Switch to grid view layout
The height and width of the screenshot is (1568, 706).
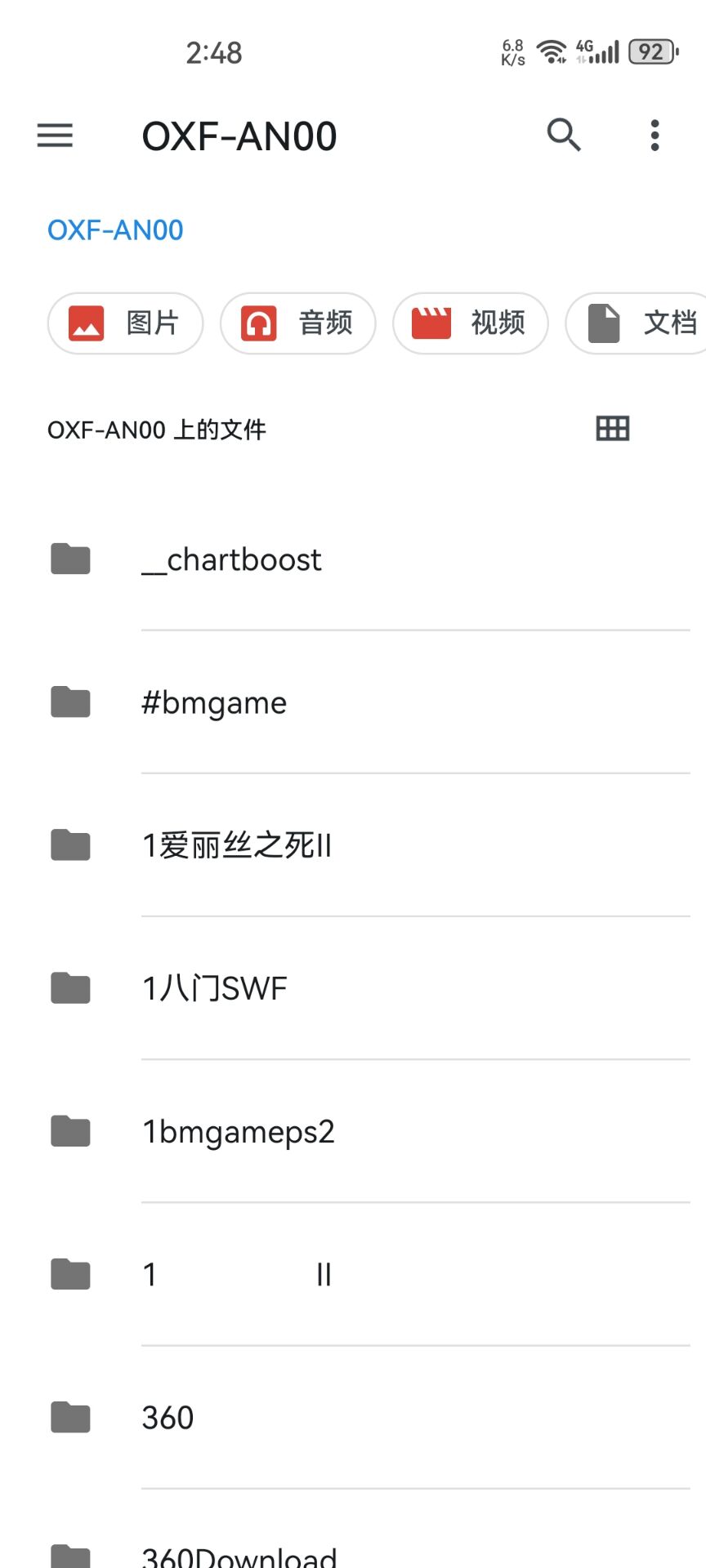(x=613, y=429)
